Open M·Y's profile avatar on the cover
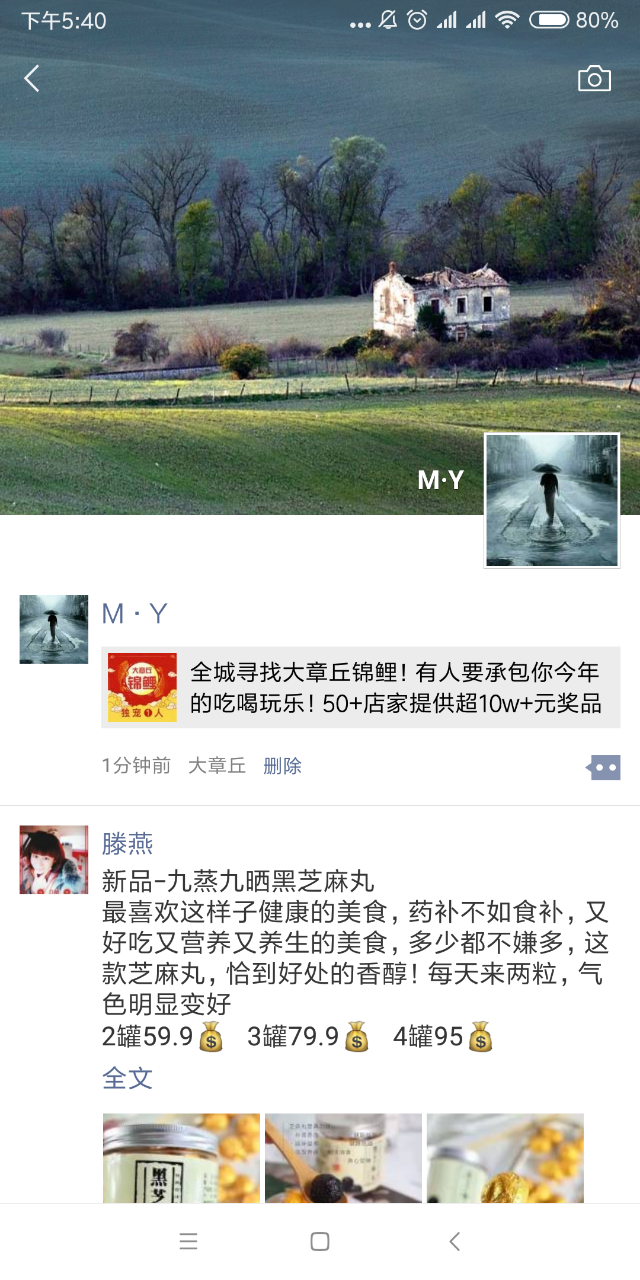The width and height of the screenshot is (640, 1280). [x=552, y=500]
